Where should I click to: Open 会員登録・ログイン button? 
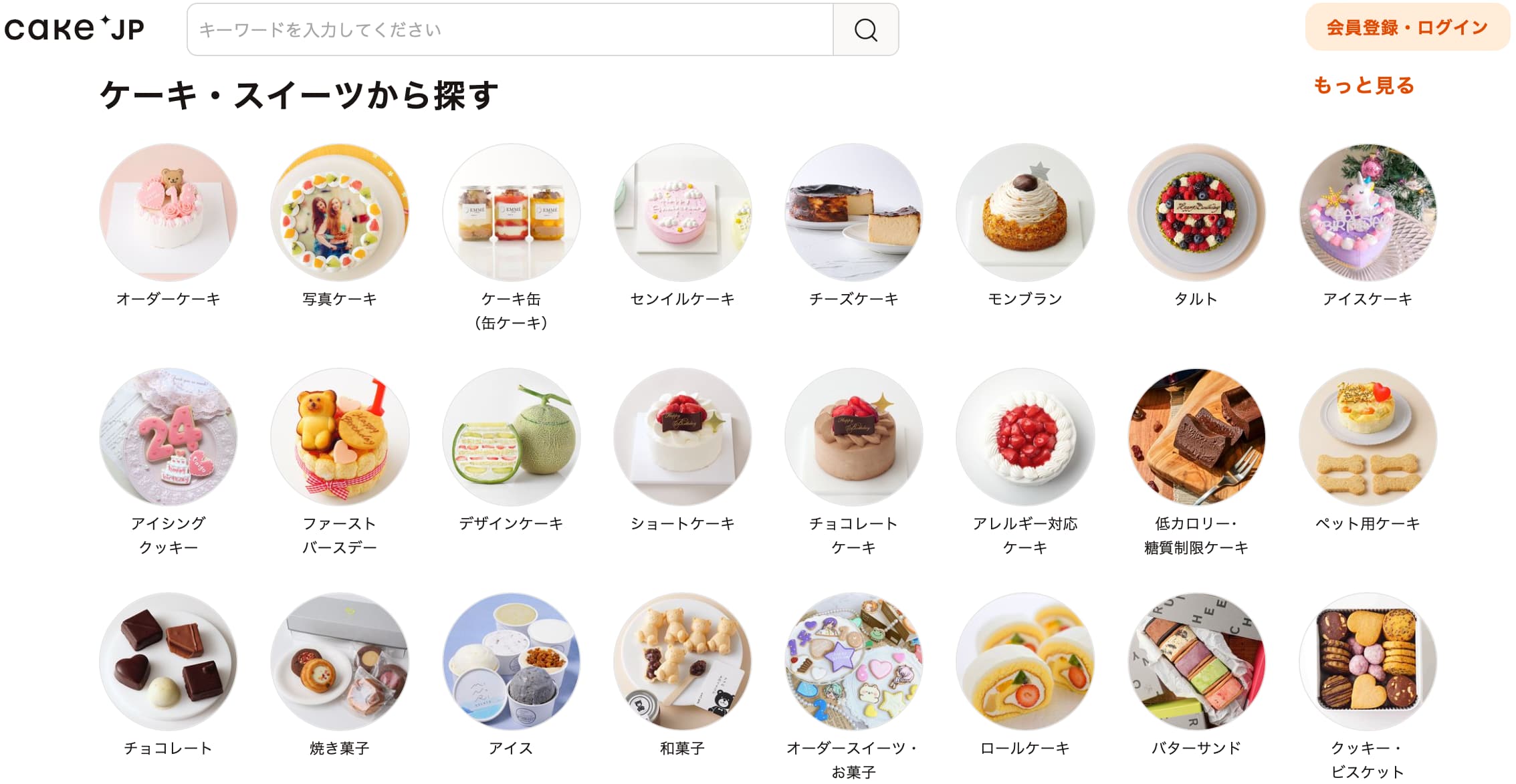point(1406,27)
